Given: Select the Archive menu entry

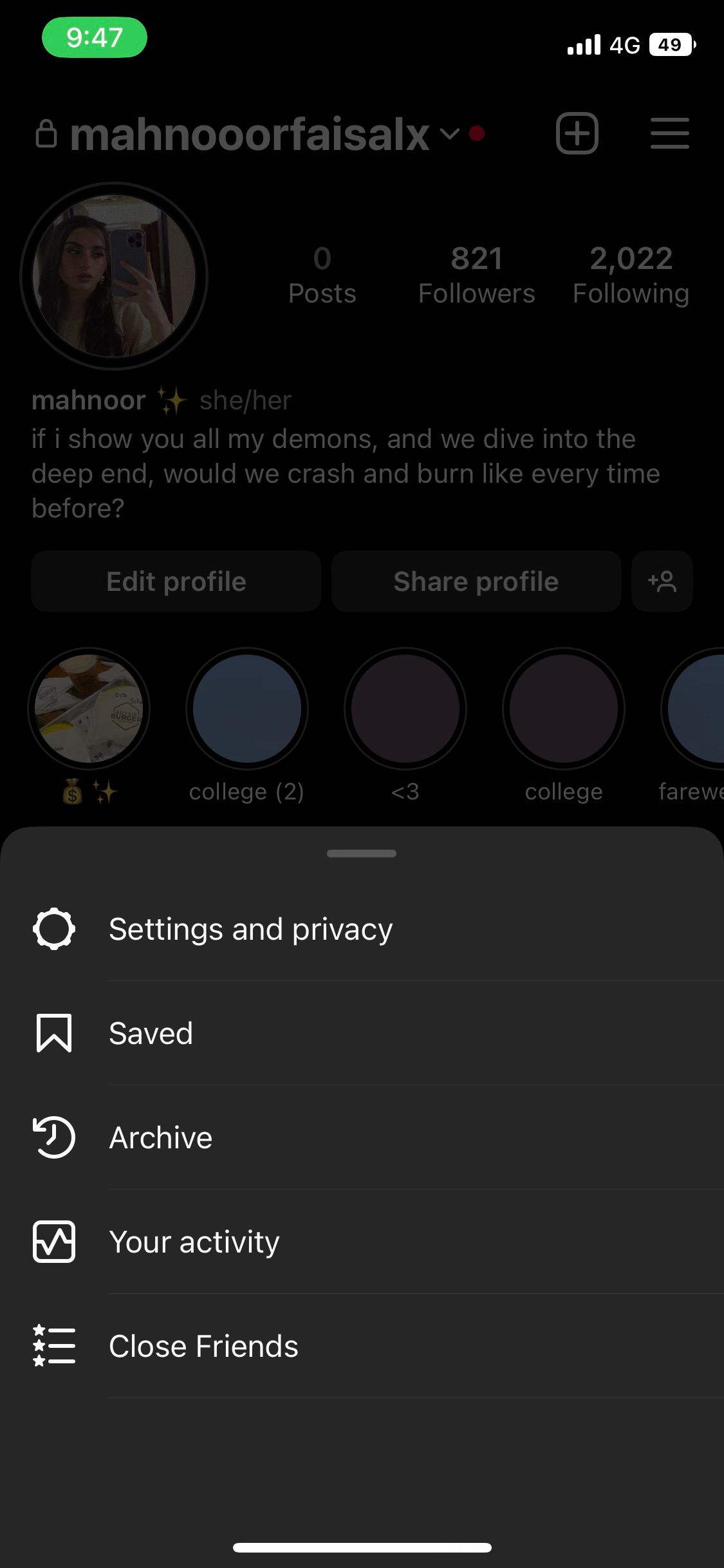Looking at the screenshot, I should coord(160,1137).
